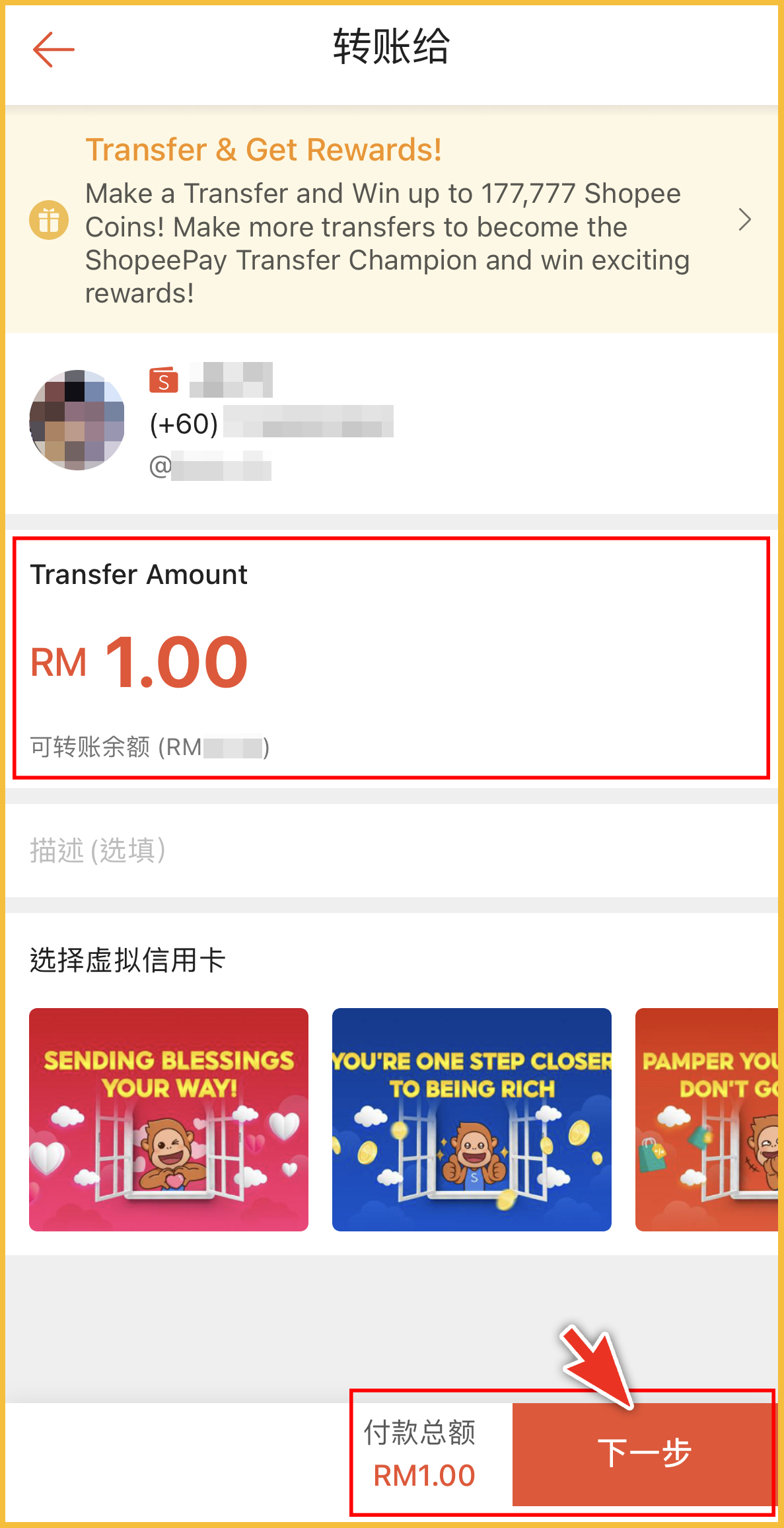The width and height of the screenshot is (784, 1528).
Task: Pick the orange Pamper Yourself card
Action: coord(708,1119)
